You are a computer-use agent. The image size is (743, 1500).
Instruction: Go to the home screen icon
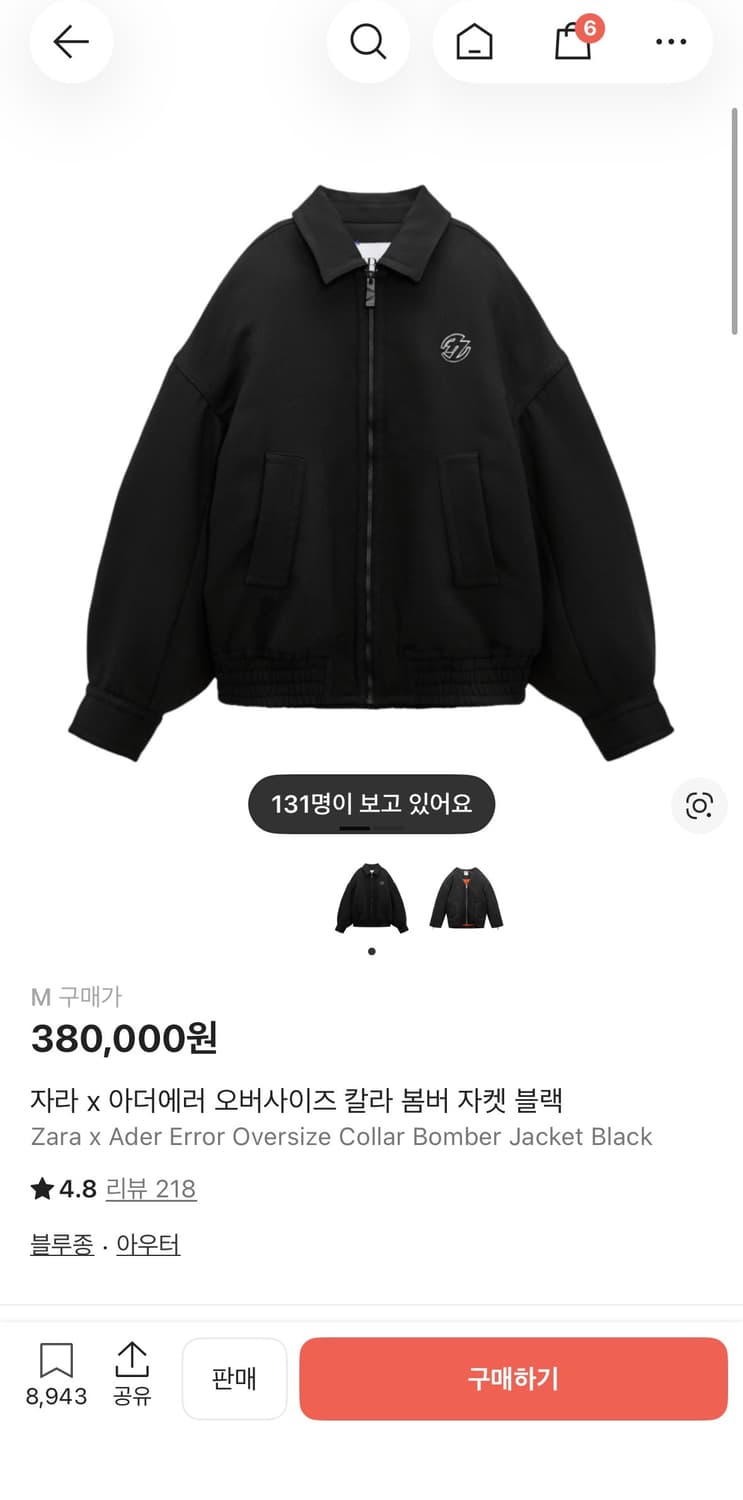(473, 42)
